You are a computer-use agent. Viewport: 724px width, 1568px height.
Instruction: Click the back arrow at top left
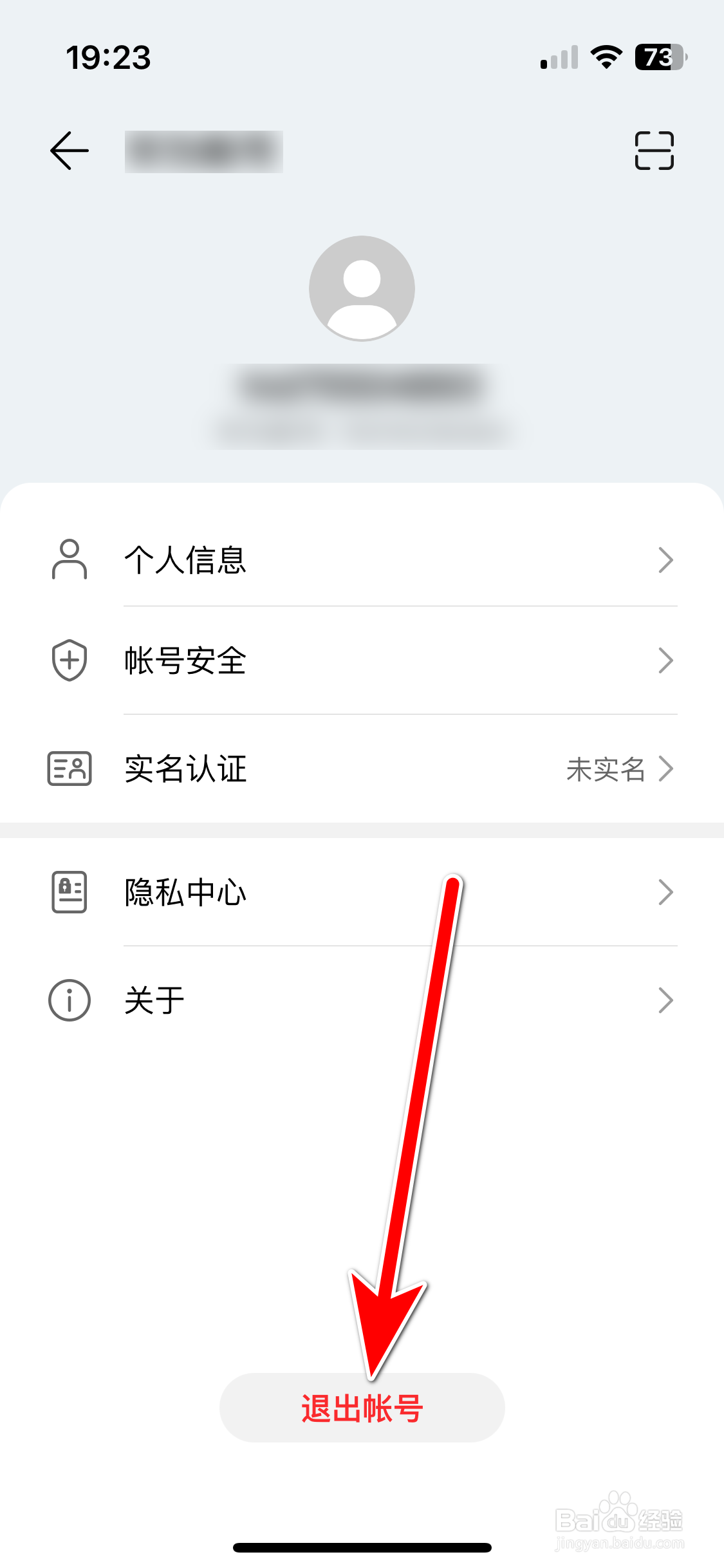pyautogui.click(x=69, y=150)
